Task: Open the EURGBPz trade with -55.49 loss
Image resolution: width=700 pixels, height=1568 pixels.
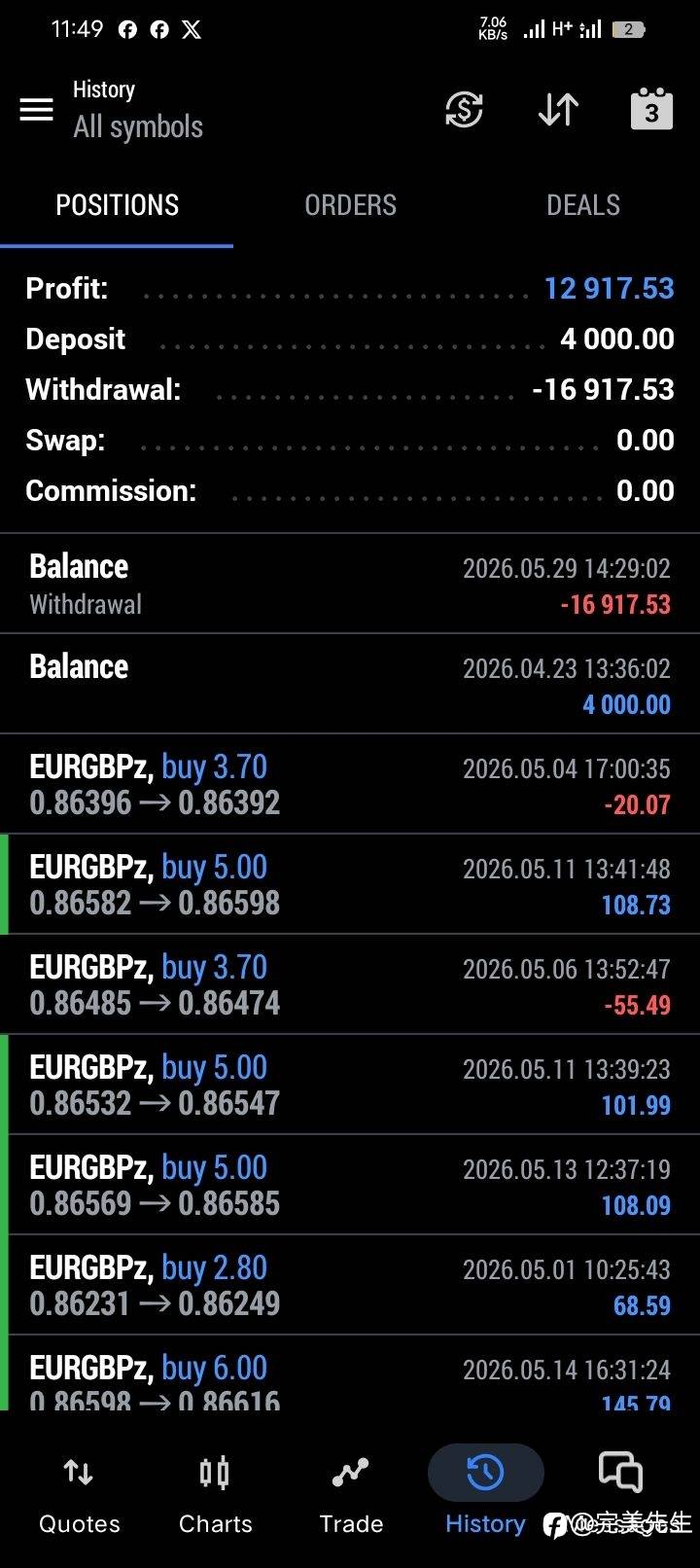Action: [350, 985]
